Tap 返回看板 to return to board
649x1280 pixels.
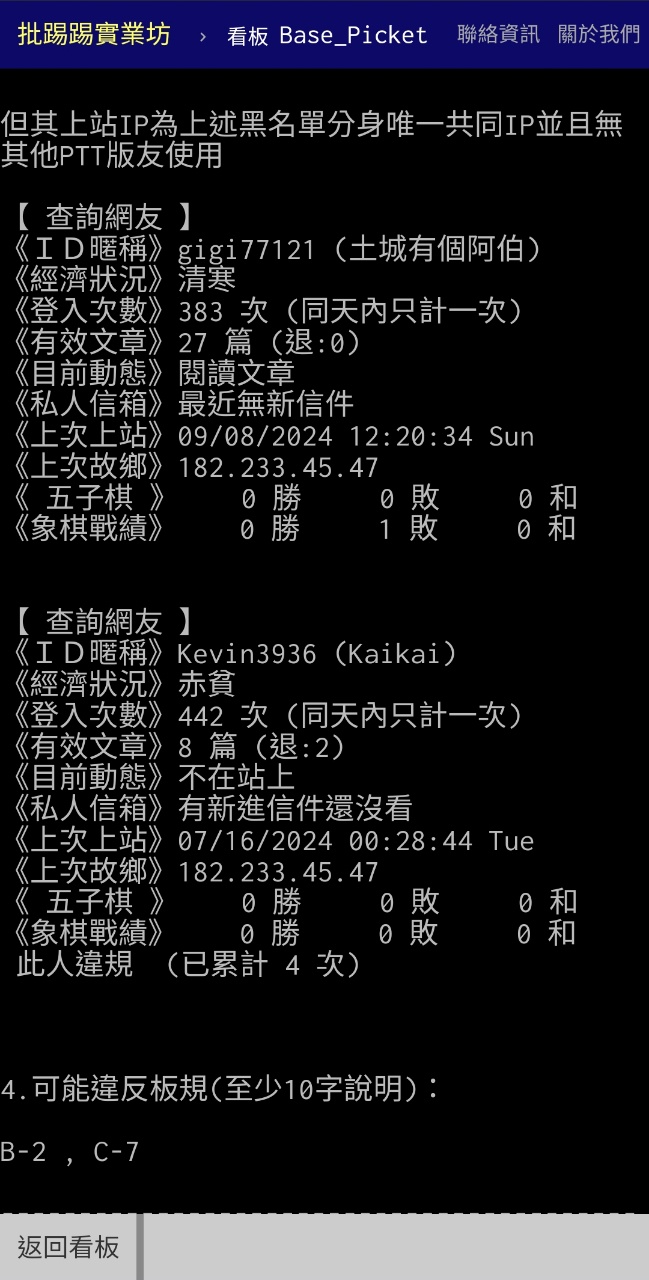68,1247
